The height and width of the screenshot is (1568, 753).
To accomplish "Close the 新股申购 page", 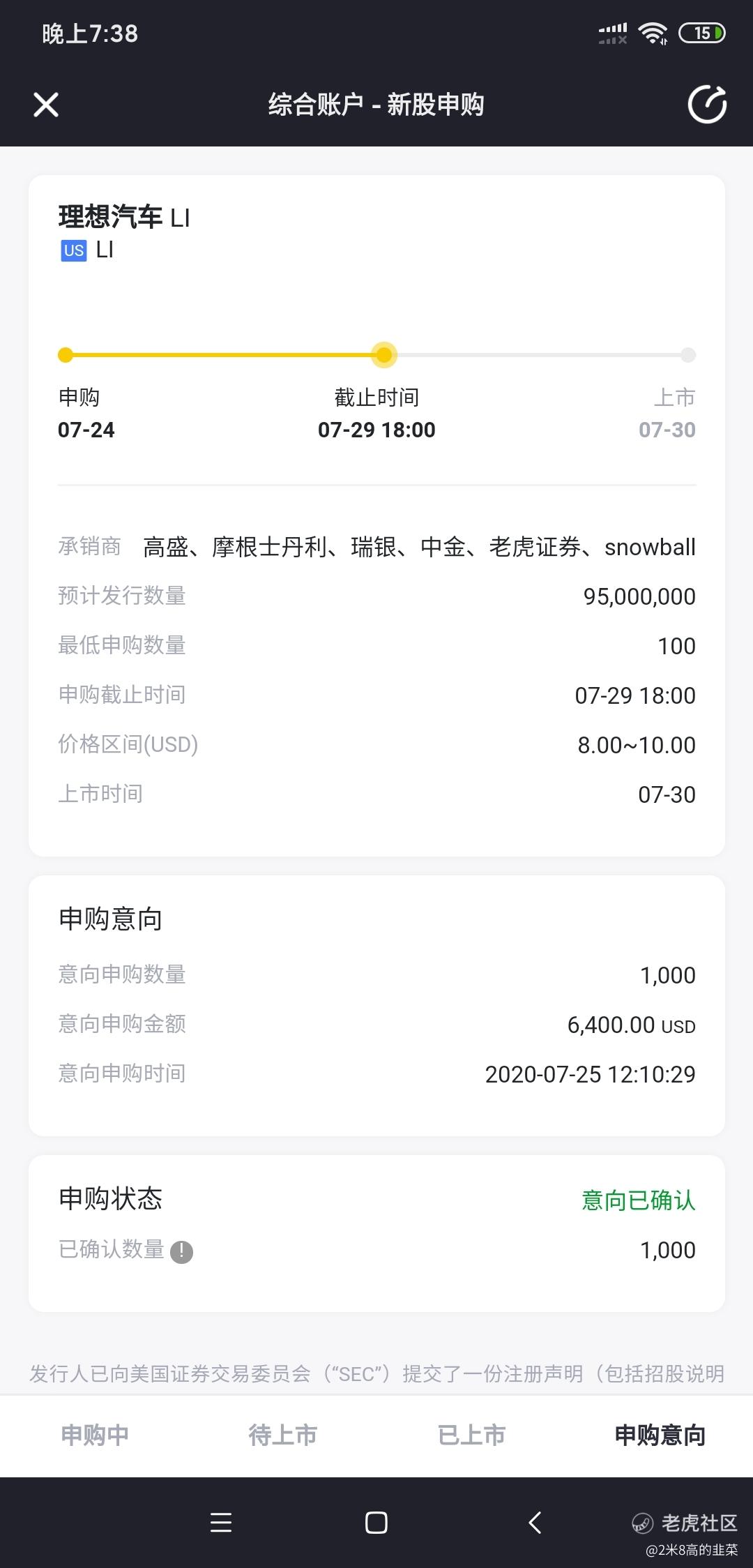I will (46, 105).
